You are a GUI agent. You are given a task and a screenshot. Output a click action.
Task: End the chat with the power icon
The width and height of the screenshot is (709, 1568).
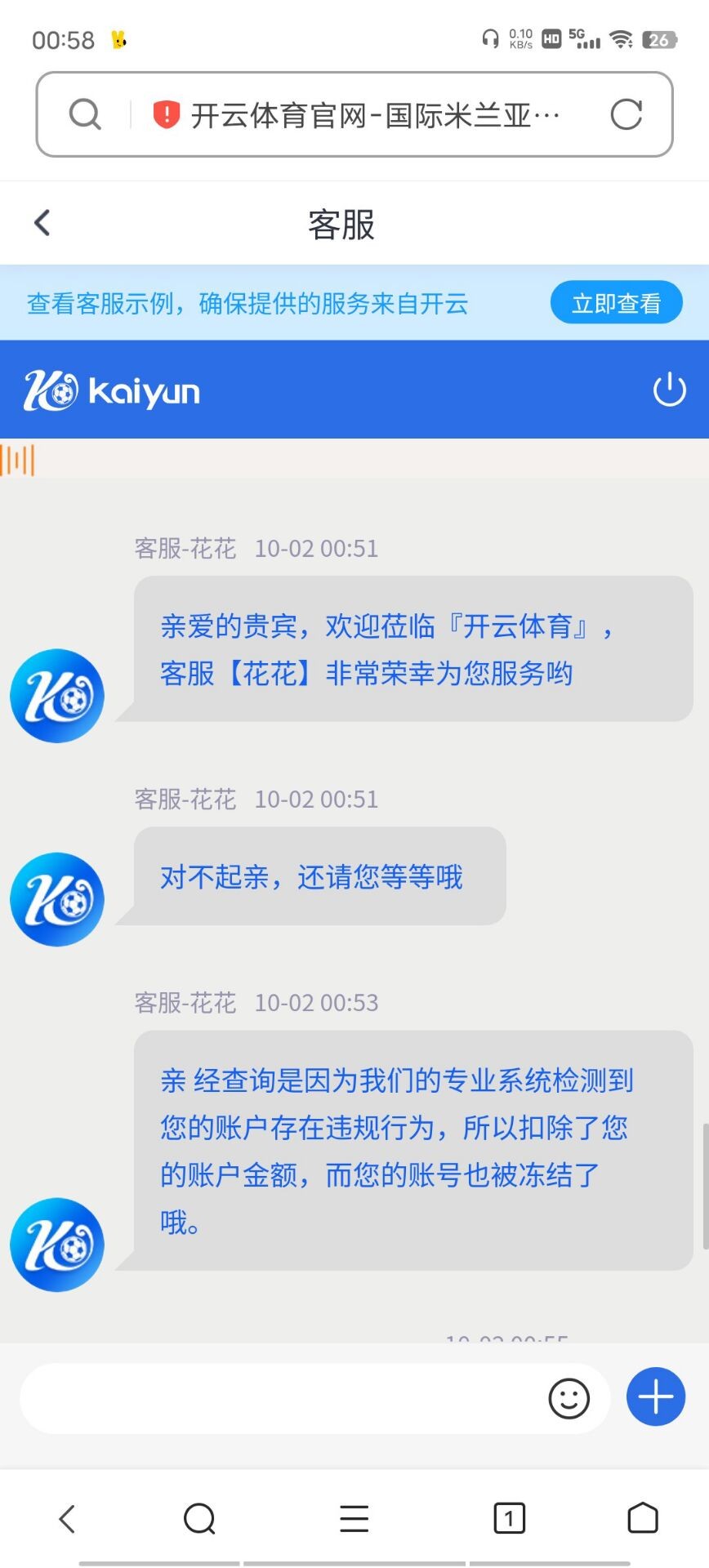[x=669, y=390]
